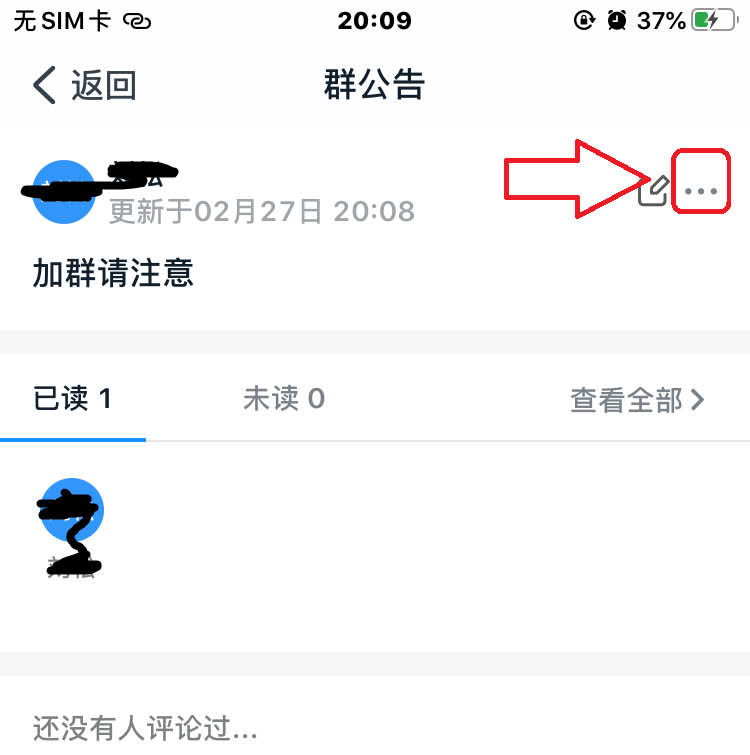Image resolution: width=750 pixels, height=755 pixels.
Task: Switch to the 未读 tab
Action: pyautogui.click(x=283, y=400)
